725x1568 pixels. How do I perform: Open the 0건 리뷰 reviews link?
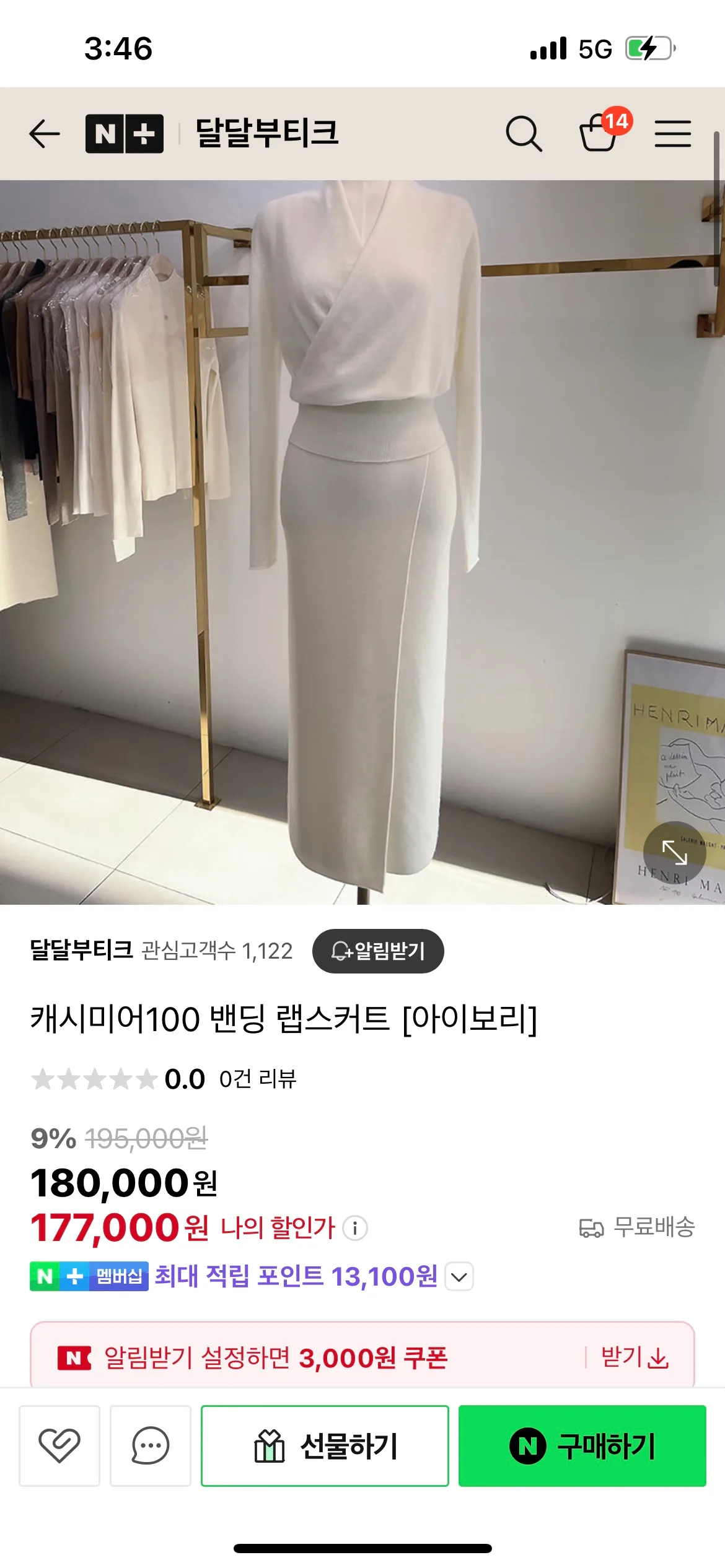pos(258,1079)
